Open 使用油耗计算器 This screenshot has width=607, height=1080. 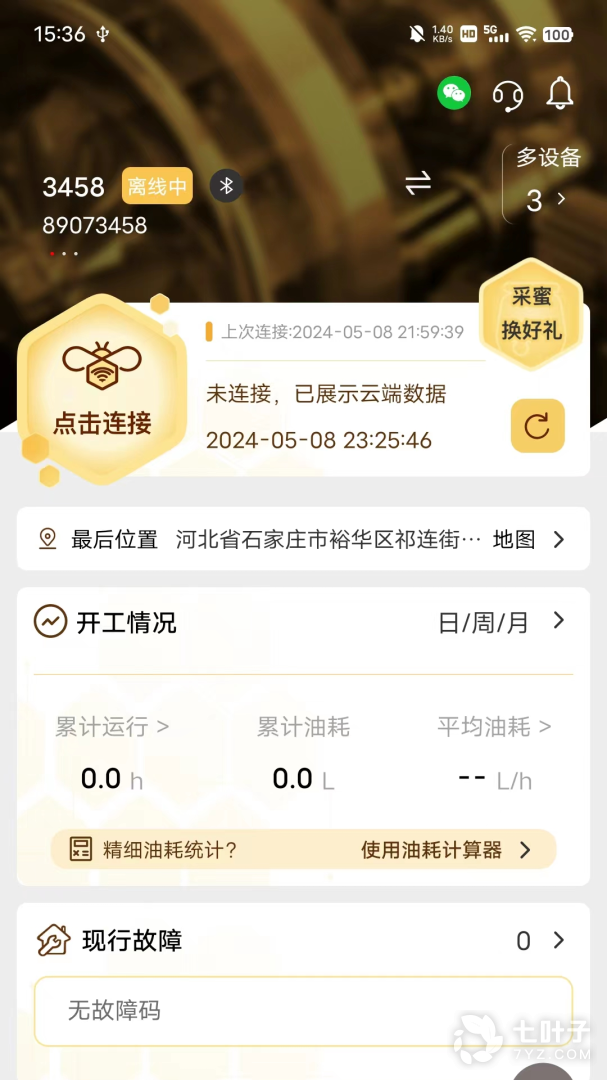click(x=445, y=850)
